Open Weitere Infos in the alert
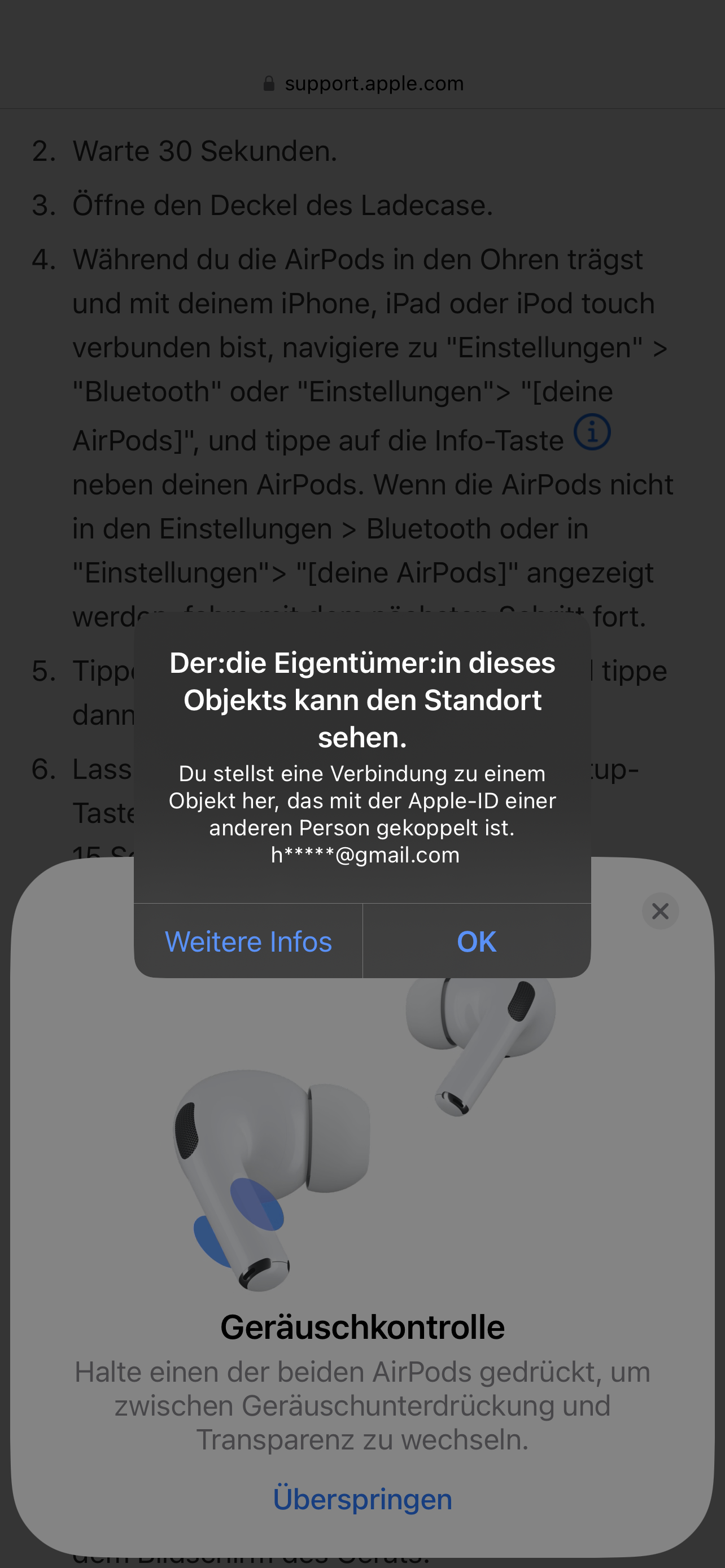The image size is (725, 1568). [x=248, y=941]
